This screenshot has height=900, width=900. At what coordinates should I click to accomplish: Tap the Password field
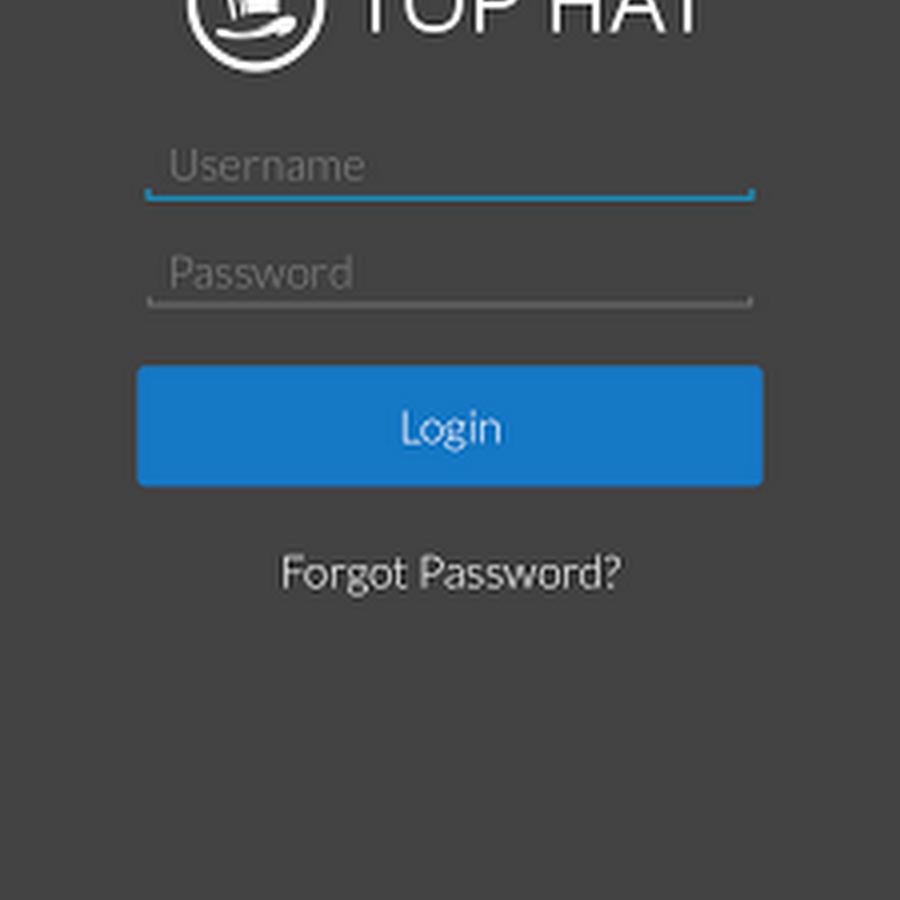click(x=449, y=273)
